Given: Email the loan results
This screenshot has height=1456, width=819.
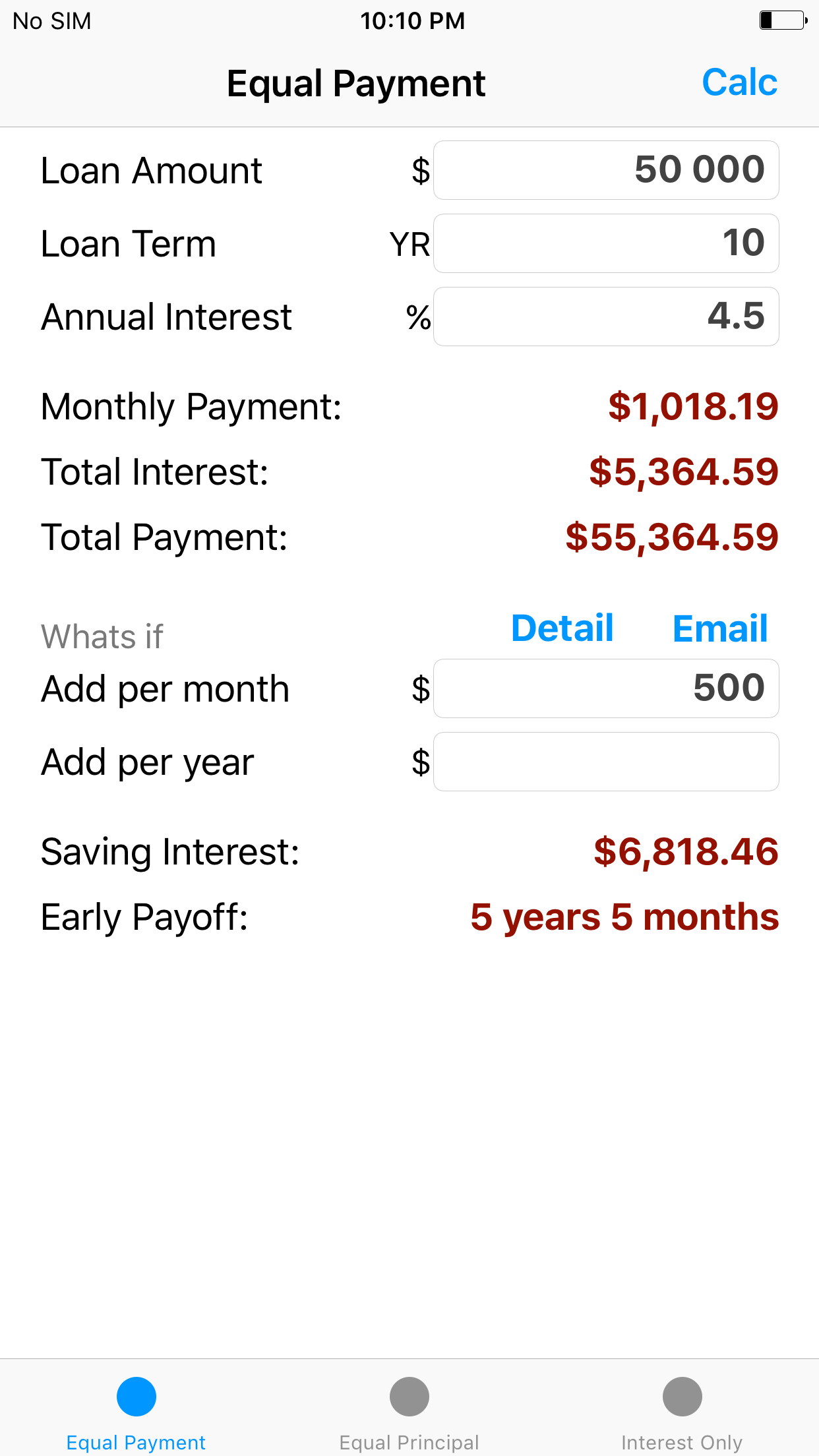Looking at the screenshot, I should (720, 628).
